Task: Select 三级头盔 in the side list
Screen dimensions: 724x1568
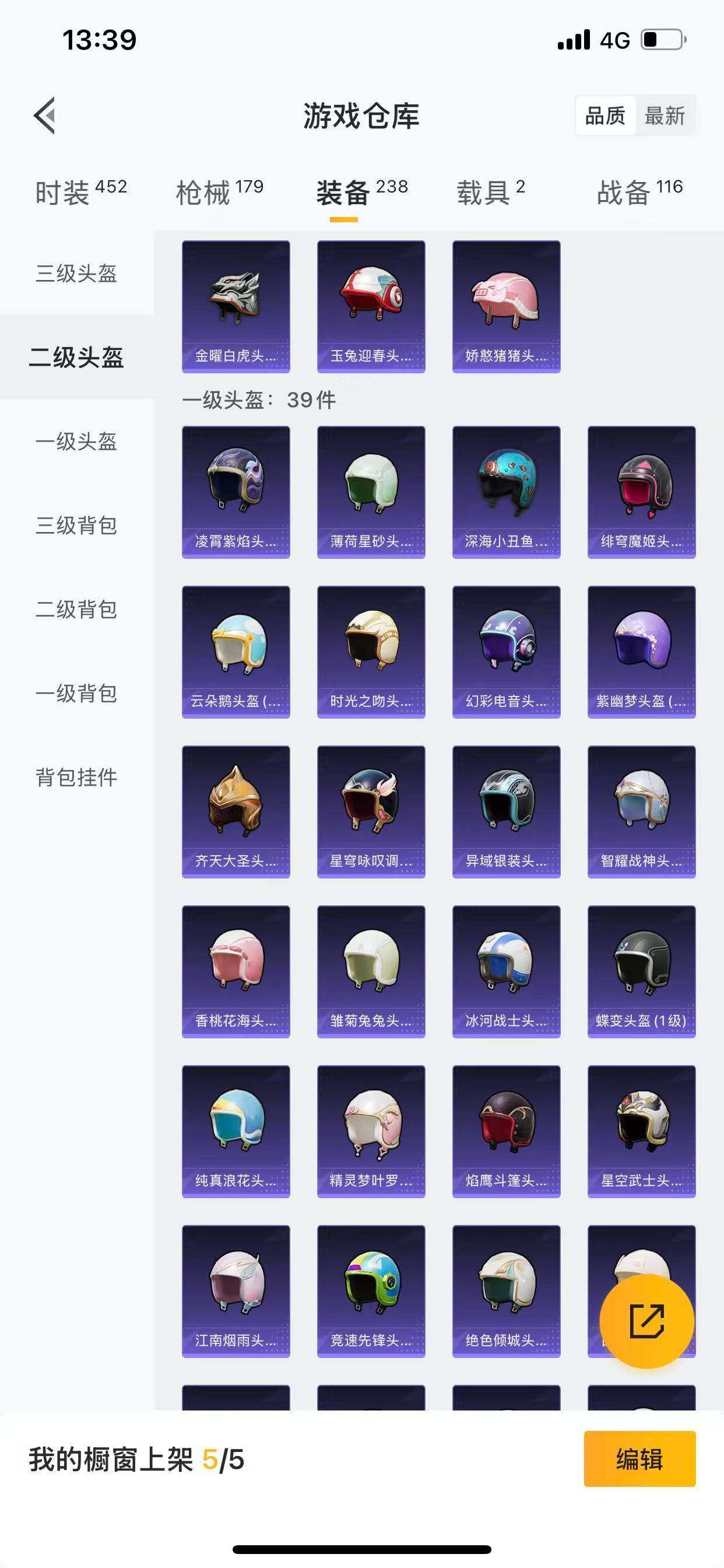Action: click(x=76, y=274)
